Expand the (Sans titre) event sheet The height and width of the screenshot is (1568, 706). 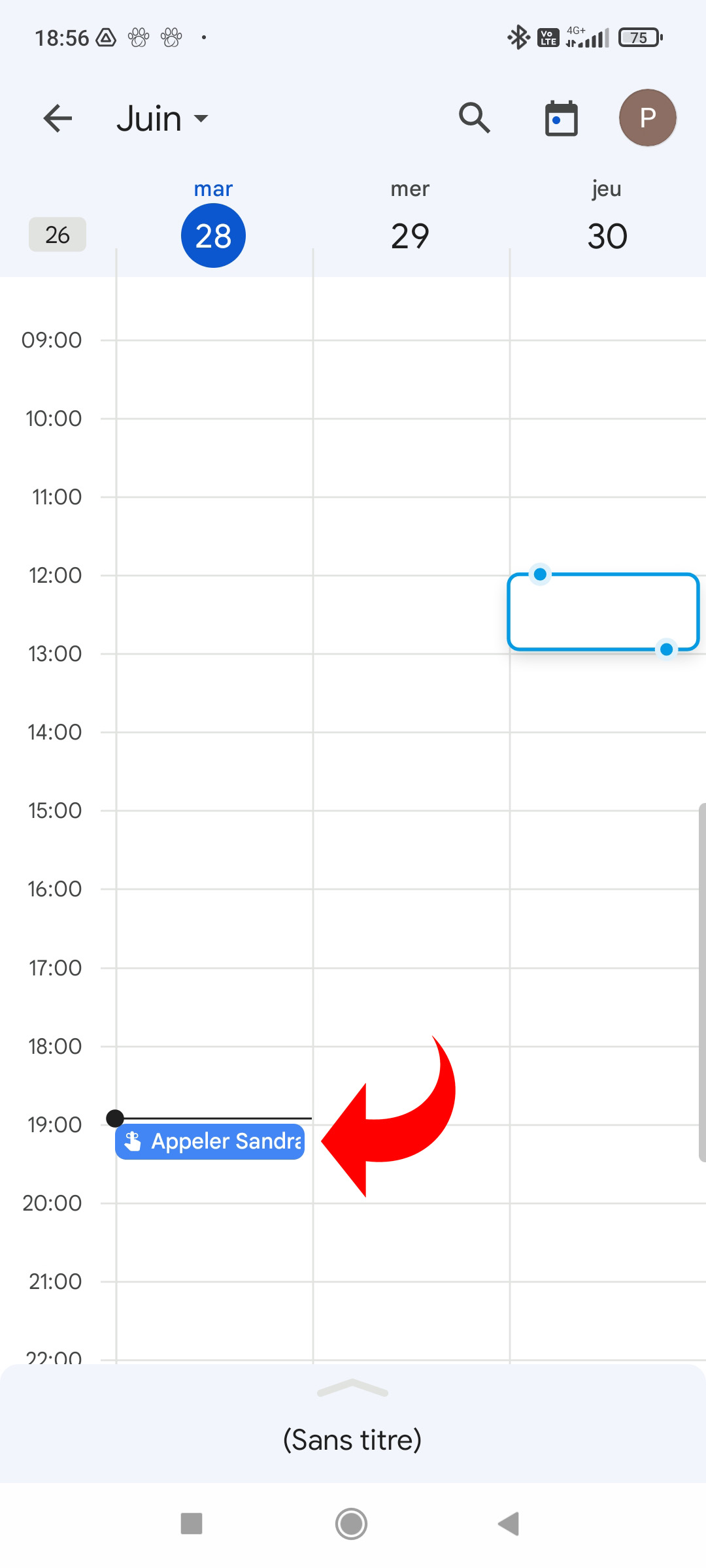[352, 1389]
